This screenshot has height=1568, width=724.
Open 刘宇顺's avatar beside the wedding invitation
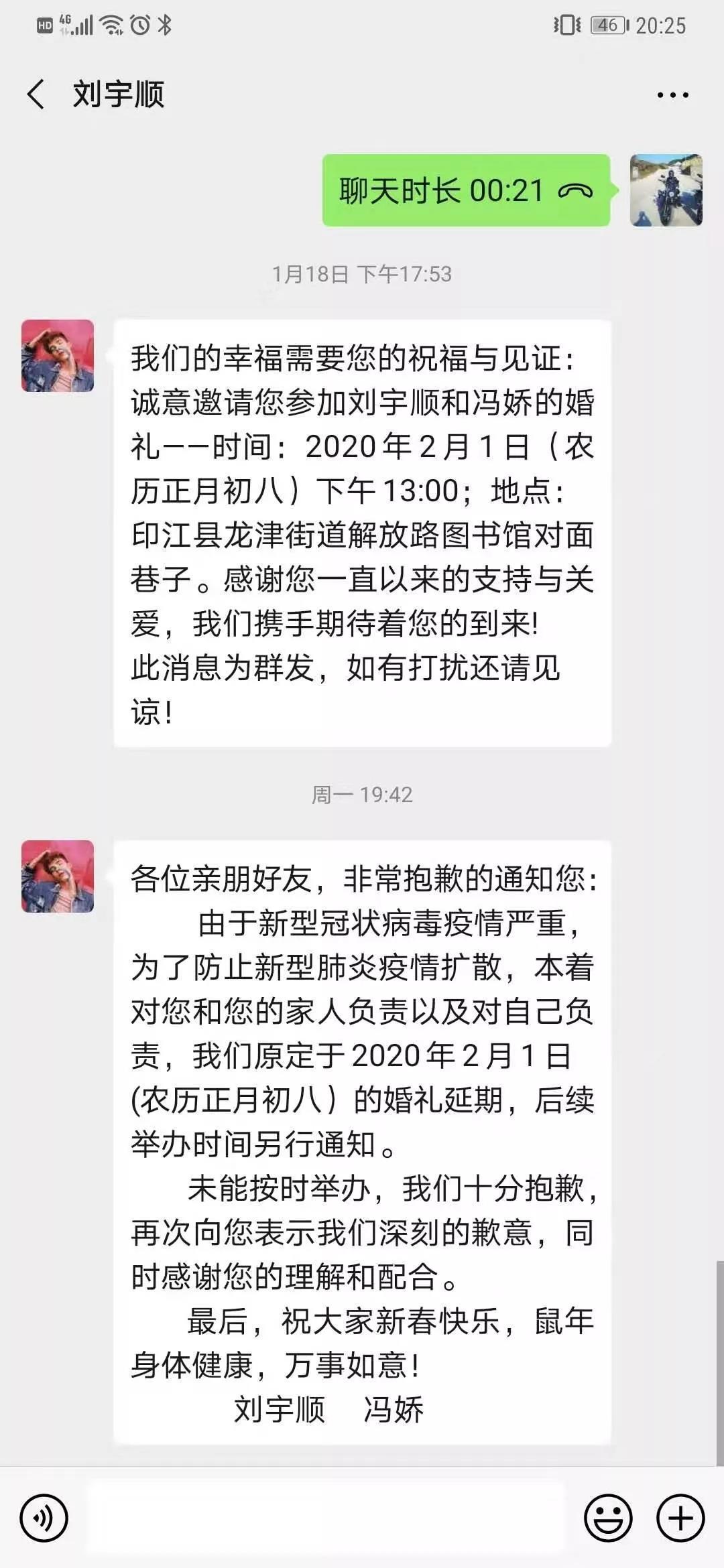tap(58, 356)
